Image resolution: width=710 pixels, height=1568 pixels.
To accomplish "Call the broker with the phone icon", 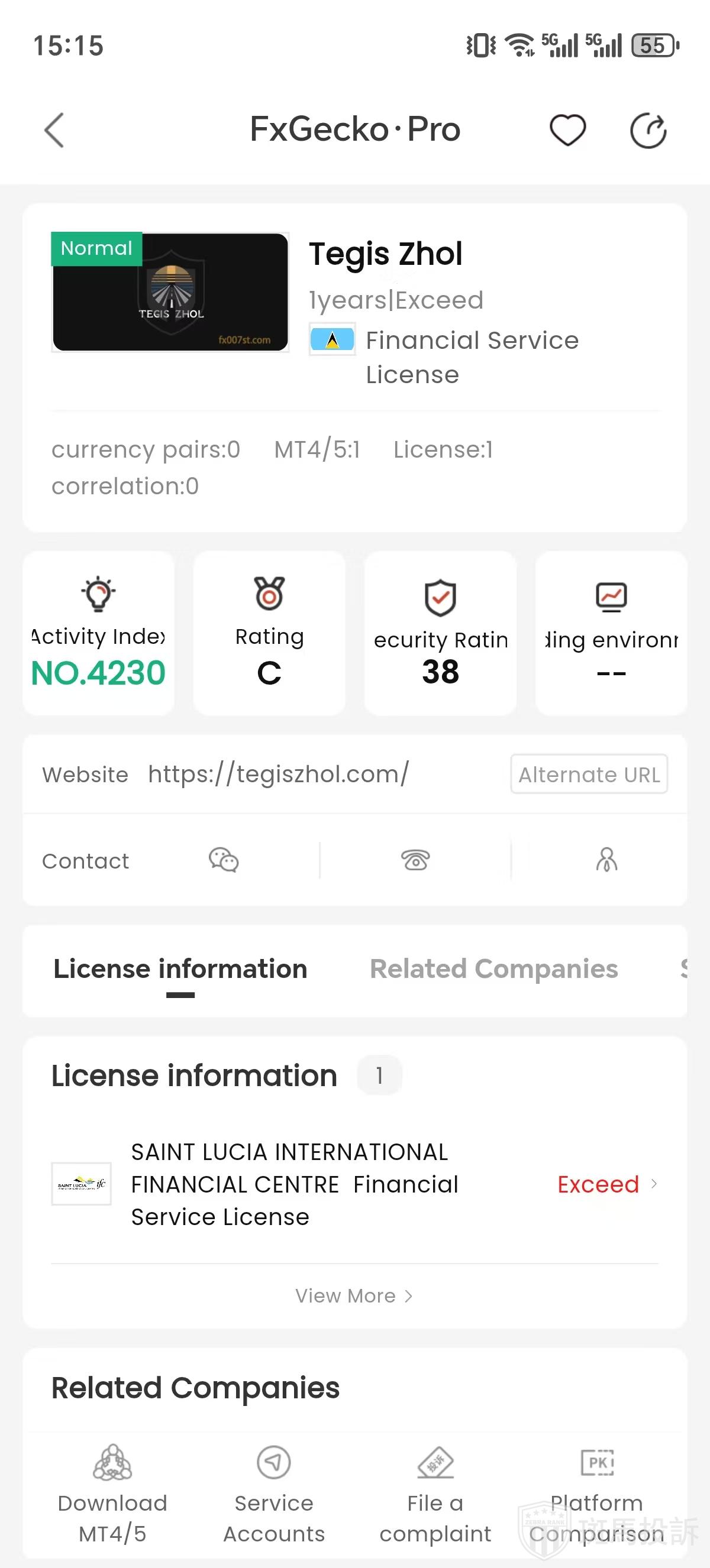I will pyautogui.click(x=415, y=860).
